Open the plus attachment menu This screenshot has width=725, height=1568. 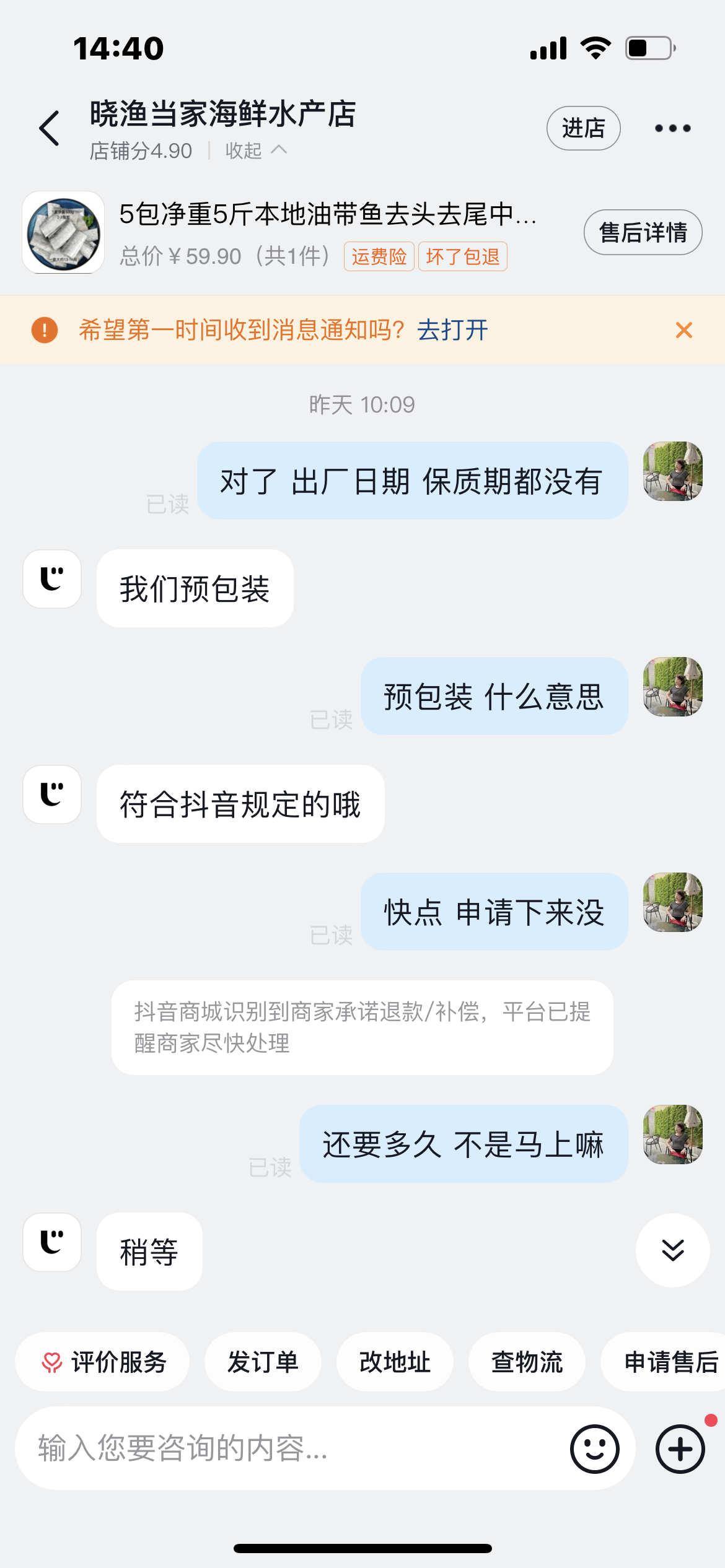pos(680,1449)
